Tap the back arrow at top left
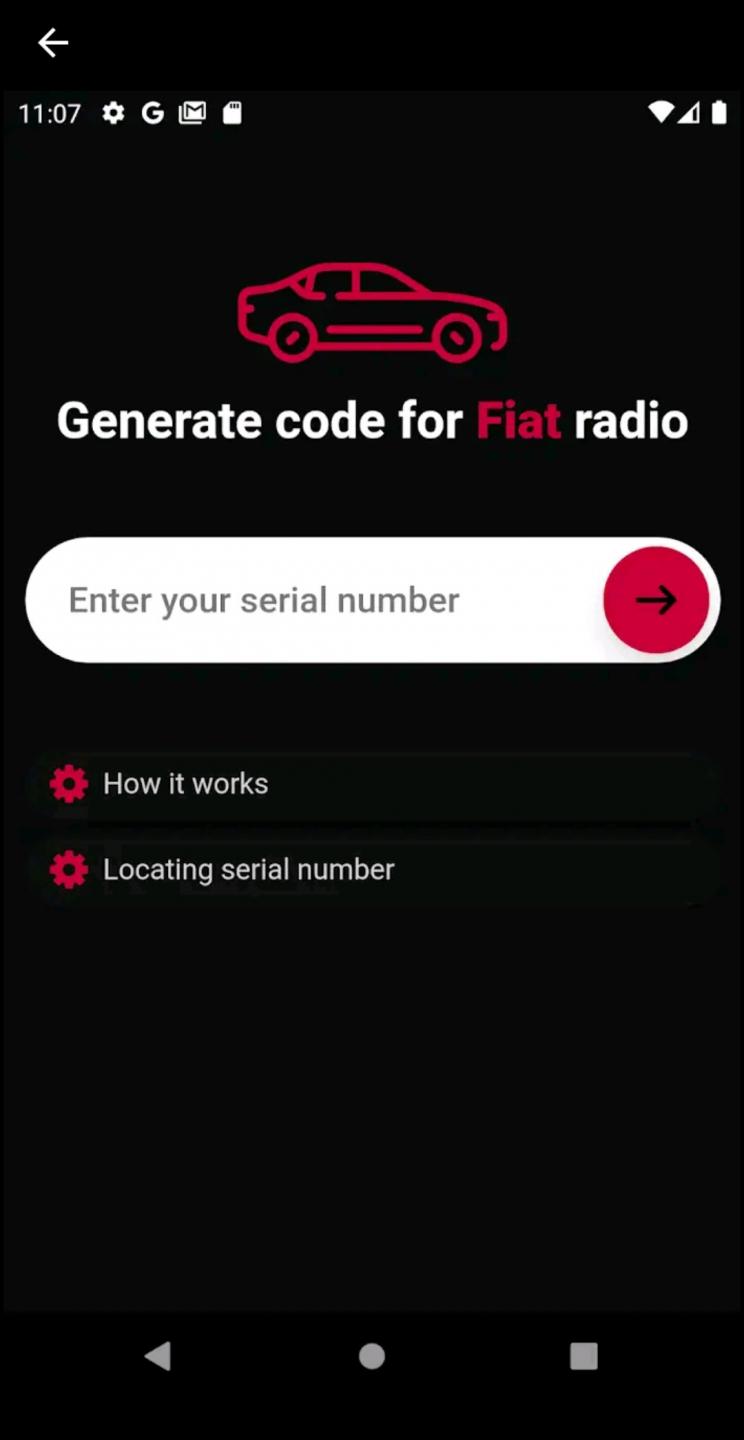 [x=53, y=42]
